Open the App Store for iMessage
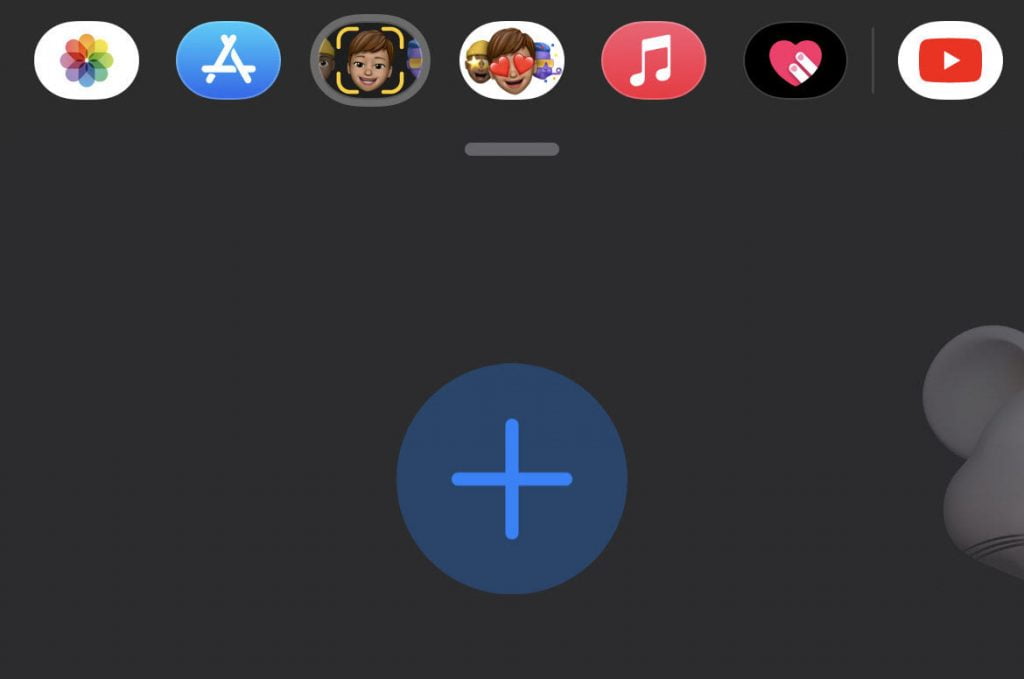This screenshot has width=1024, height=679. click(228, 61)
